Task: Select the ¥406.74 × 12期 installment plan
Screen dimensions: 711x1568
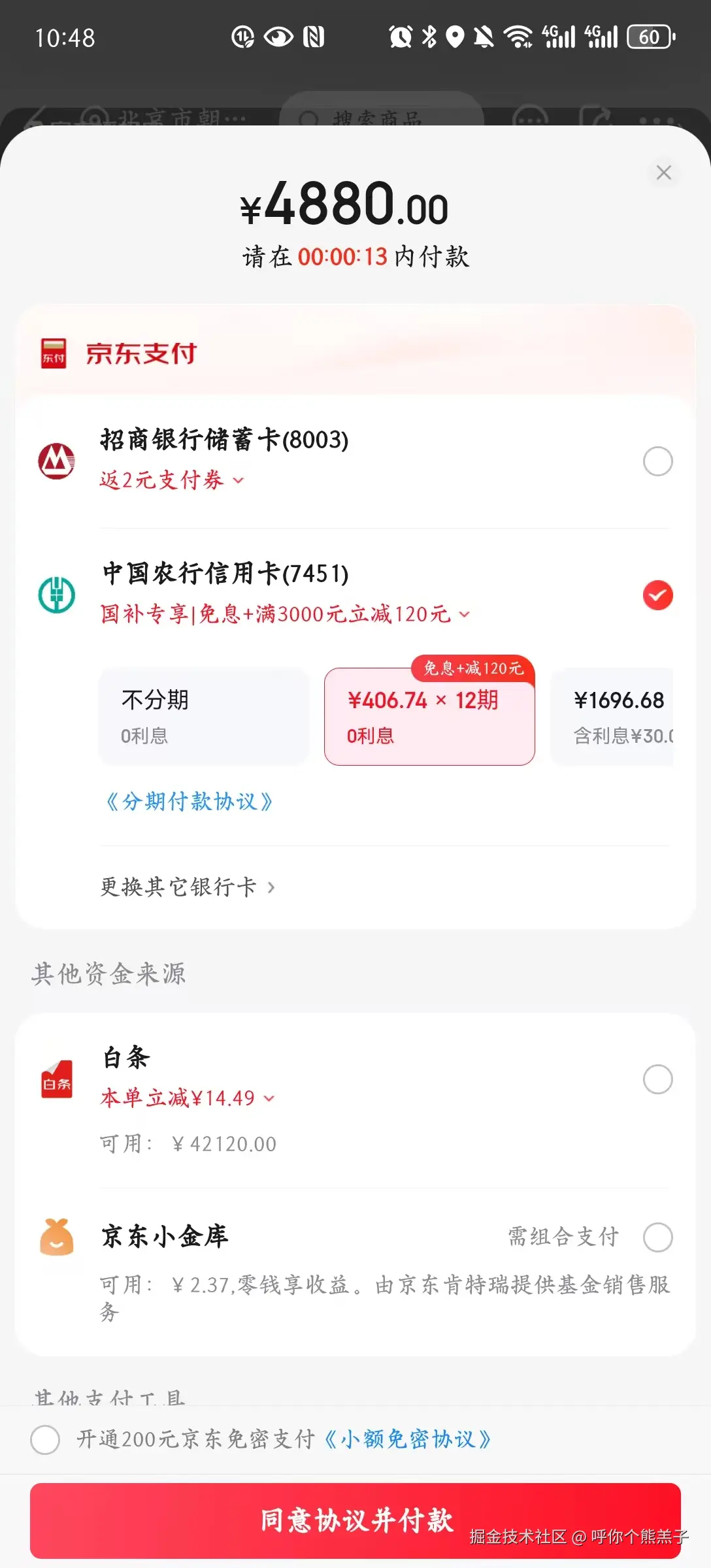Action: [x=429, y=717]
